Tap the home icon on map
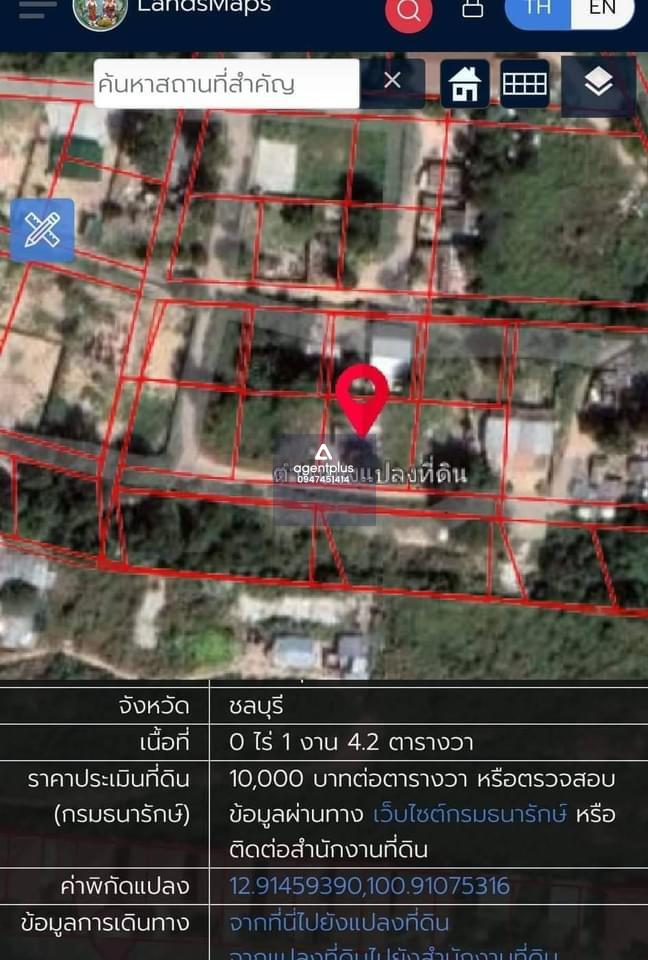This screenshot has width=648, height=960. [x=465, y=84]
